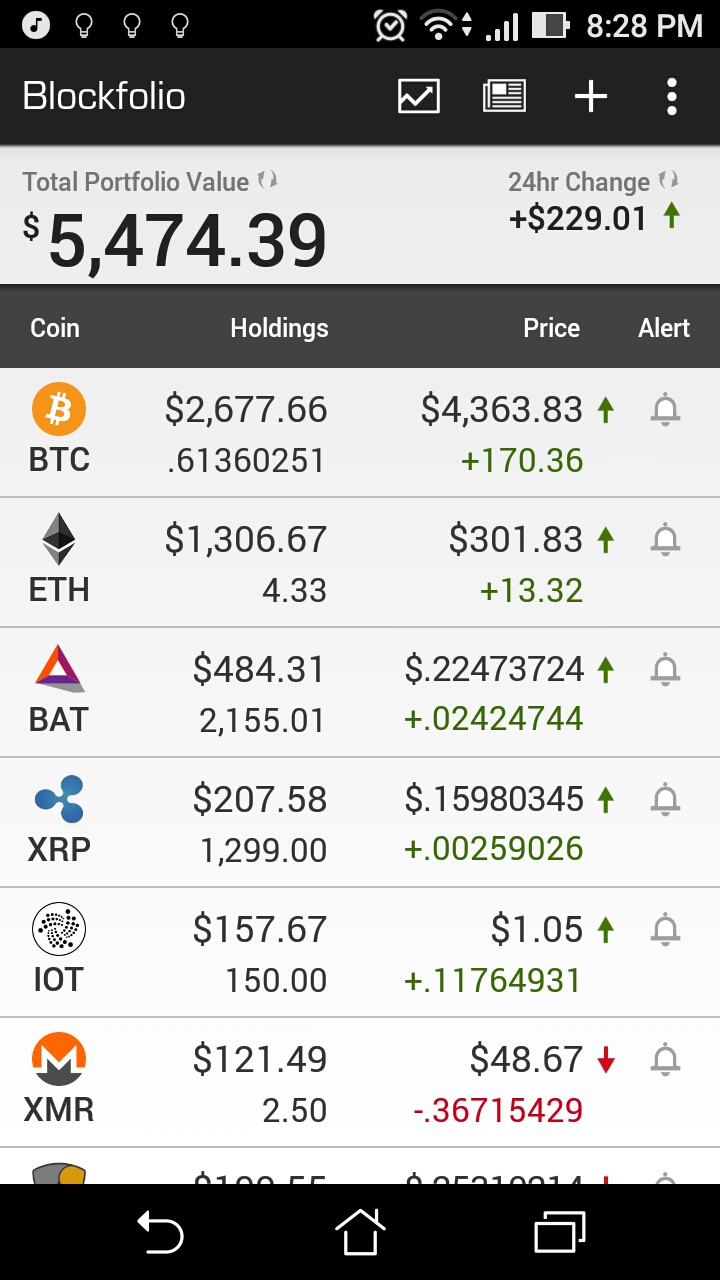The width and height of the screenshot is (720, 1280).
Task: Go back using the system back button
Action: [x=160, y=1231]
